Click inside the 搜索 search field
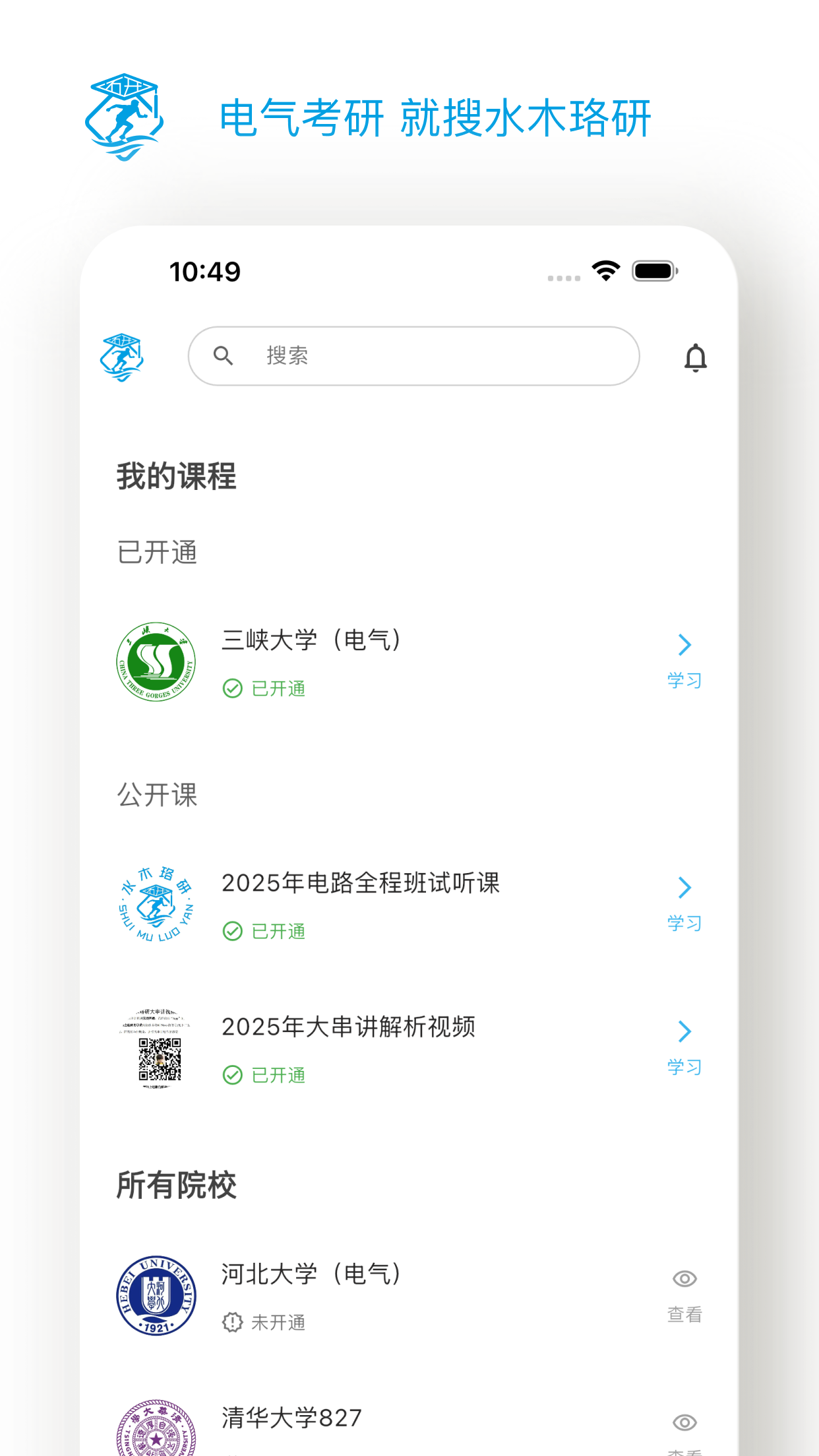 click(x=413, y=356)
